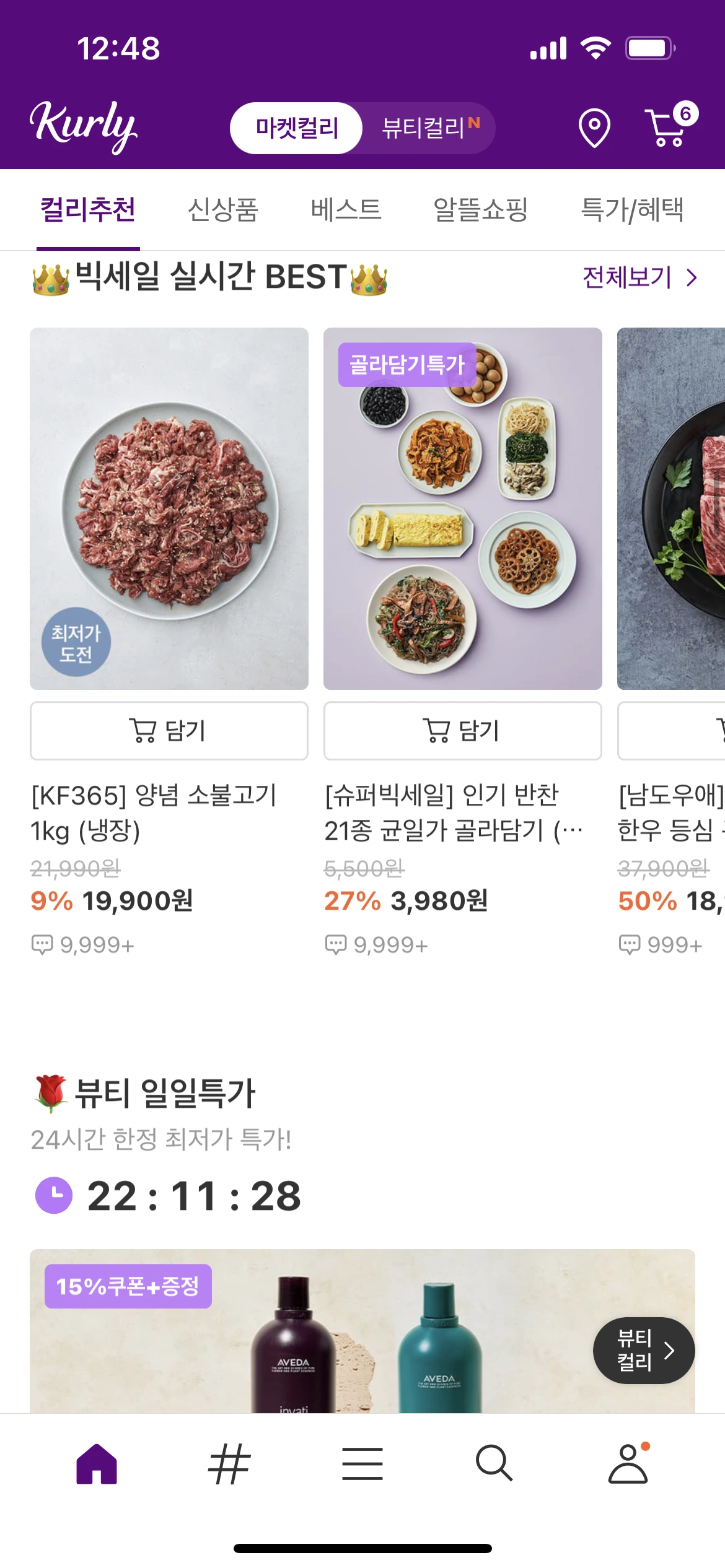
Task: Go to the 알뜰쇼핑 tab
Action: pos(480,209)
